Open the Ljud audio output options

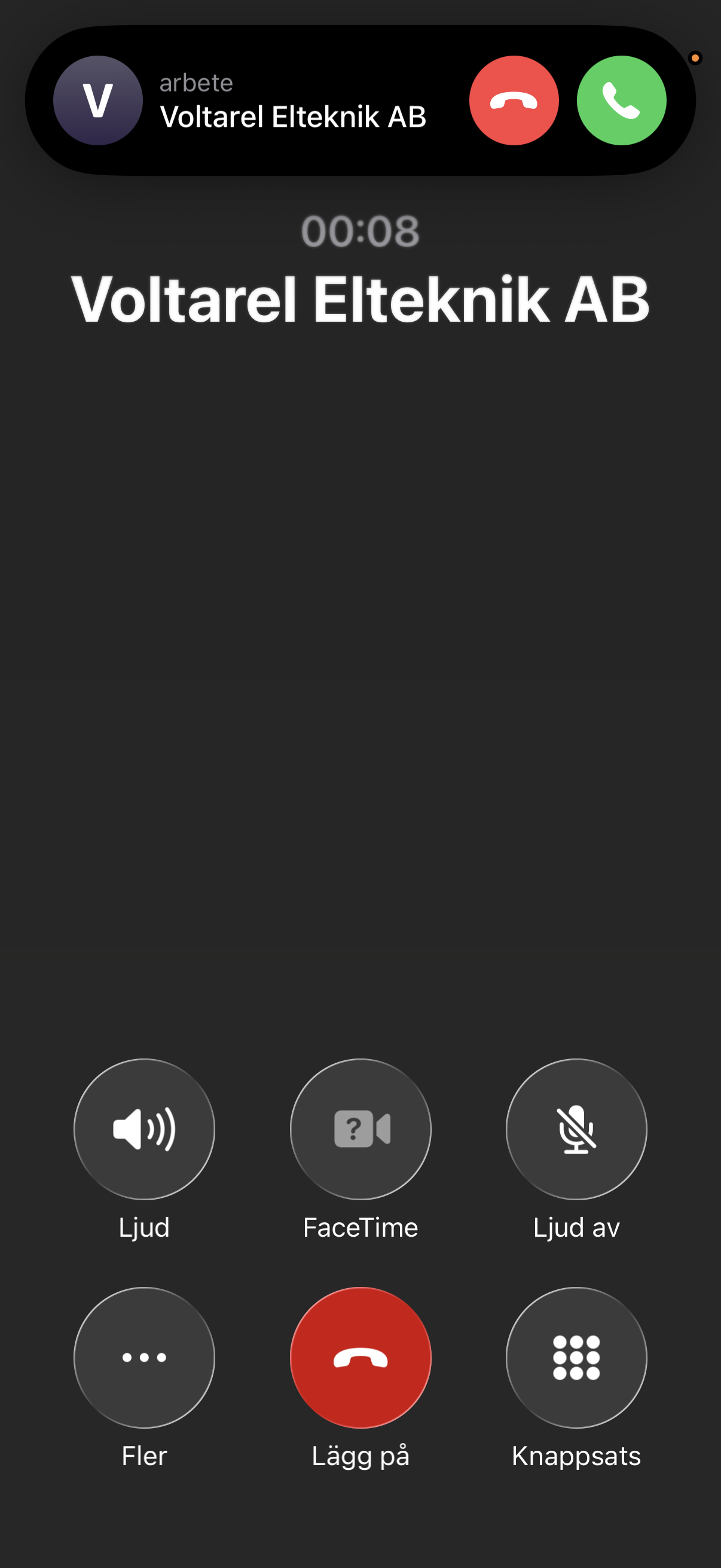[x=144, y=1129]
